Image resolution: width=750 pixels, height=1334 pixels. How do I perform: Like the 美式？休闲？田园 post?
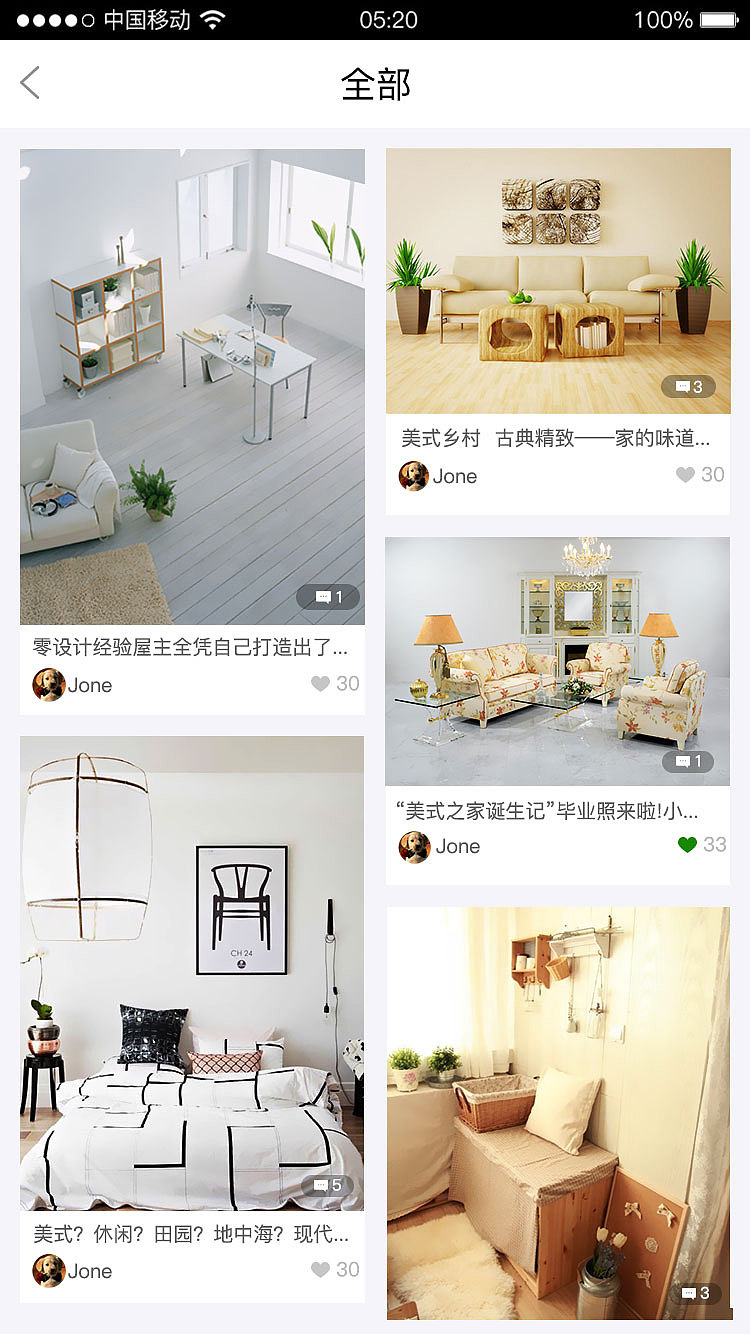coord(320,1270)
